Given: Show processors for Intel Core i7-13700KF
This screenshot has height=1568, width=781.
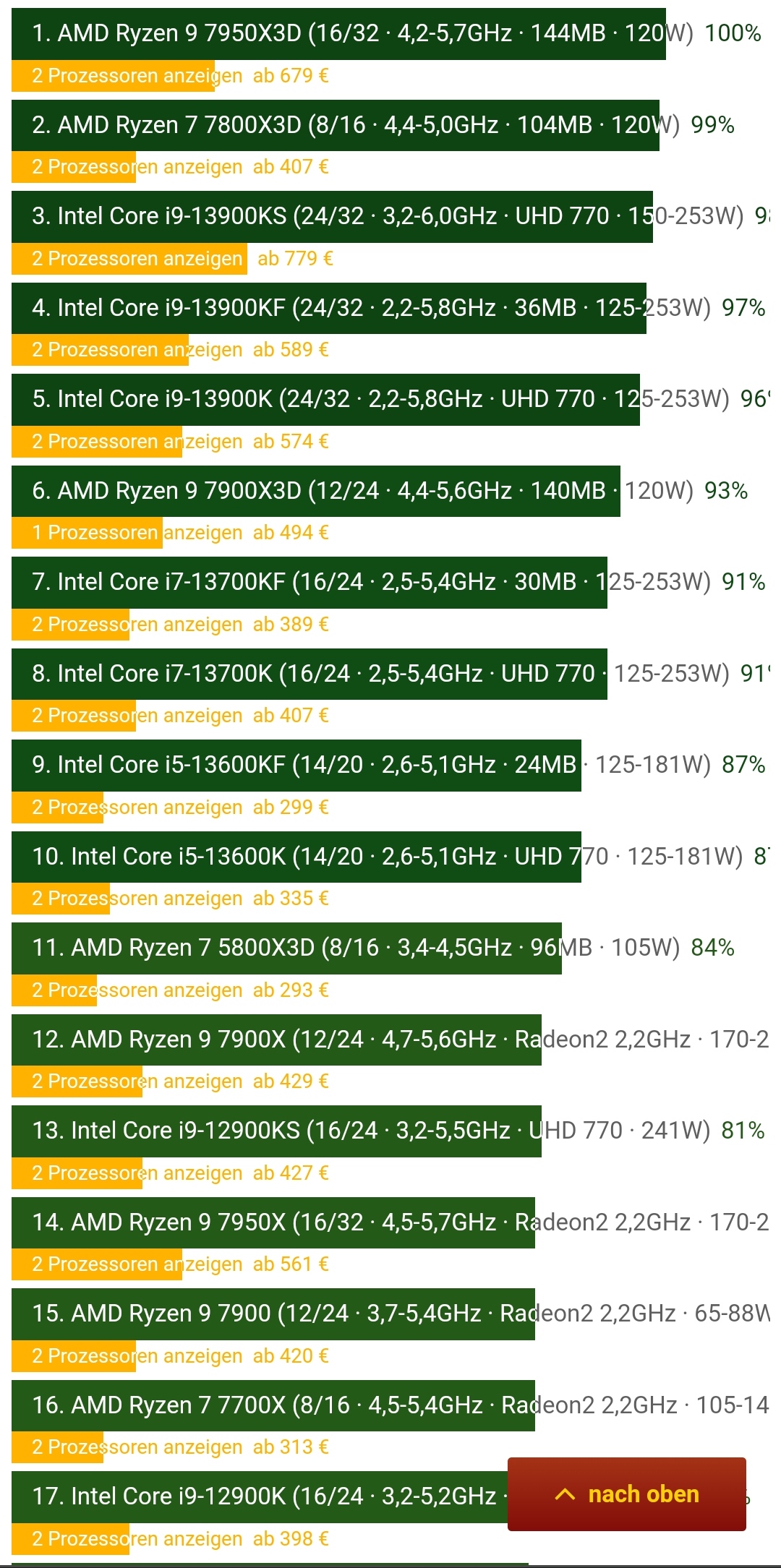Looking at the screenshot, I should click(137, 625).
